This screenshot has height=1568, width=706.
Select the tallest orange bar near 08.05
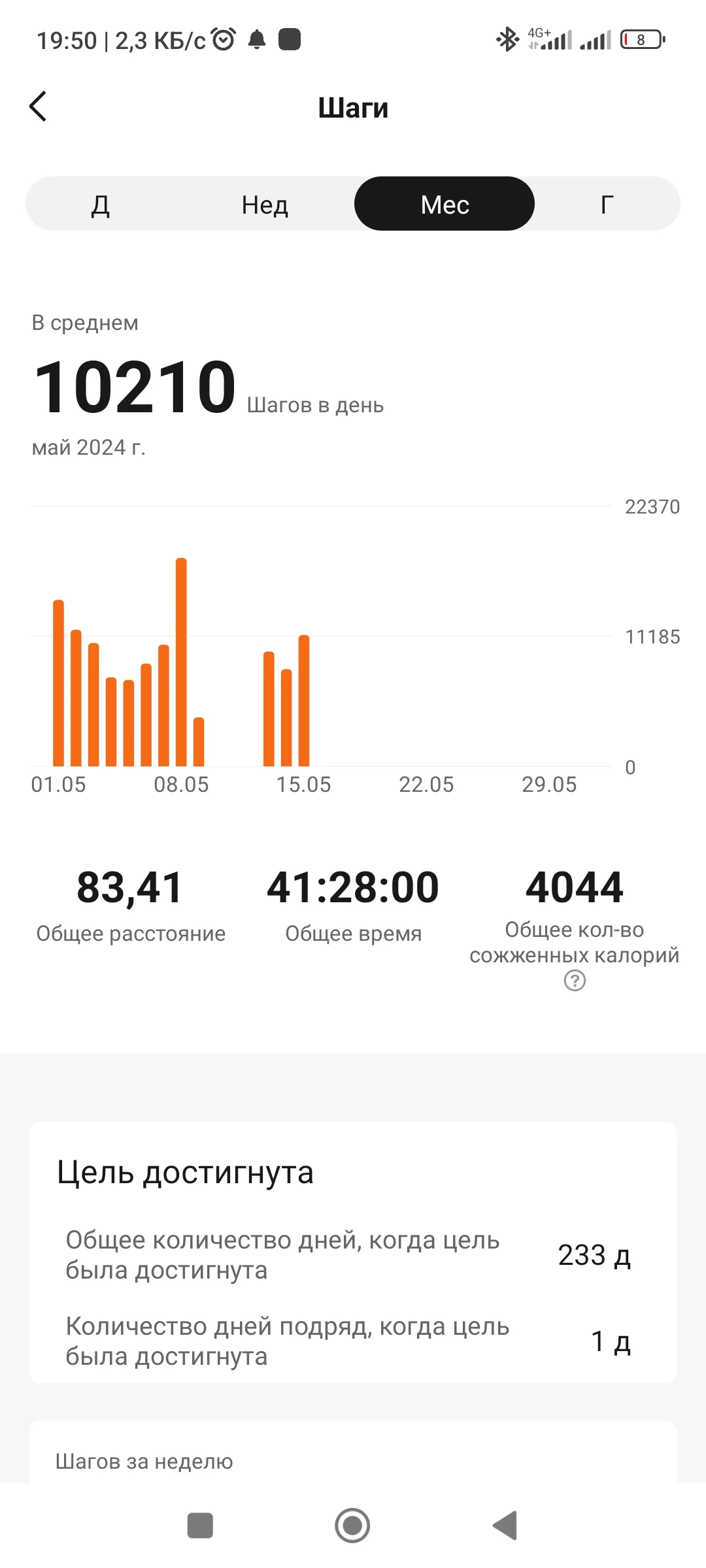[181, 660]
